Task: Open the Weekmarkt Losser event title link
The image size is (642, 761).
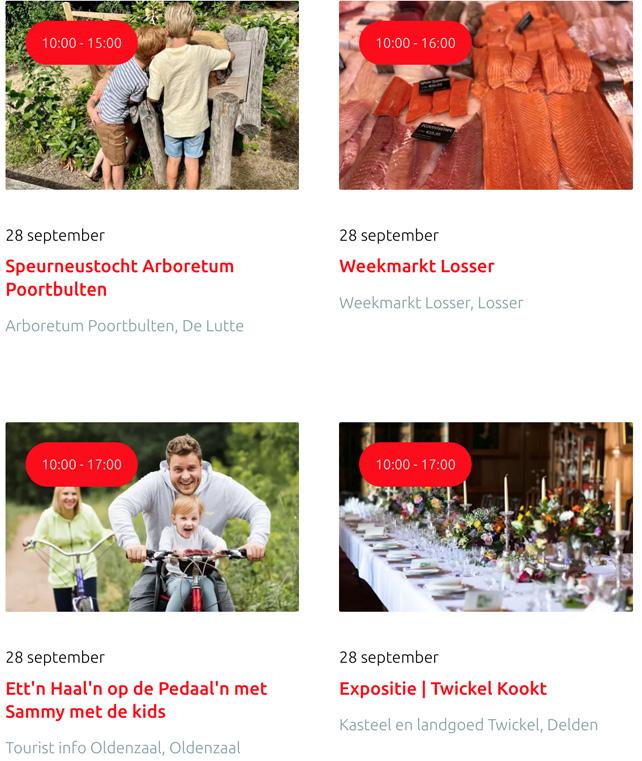Action: tap(416, 266)
